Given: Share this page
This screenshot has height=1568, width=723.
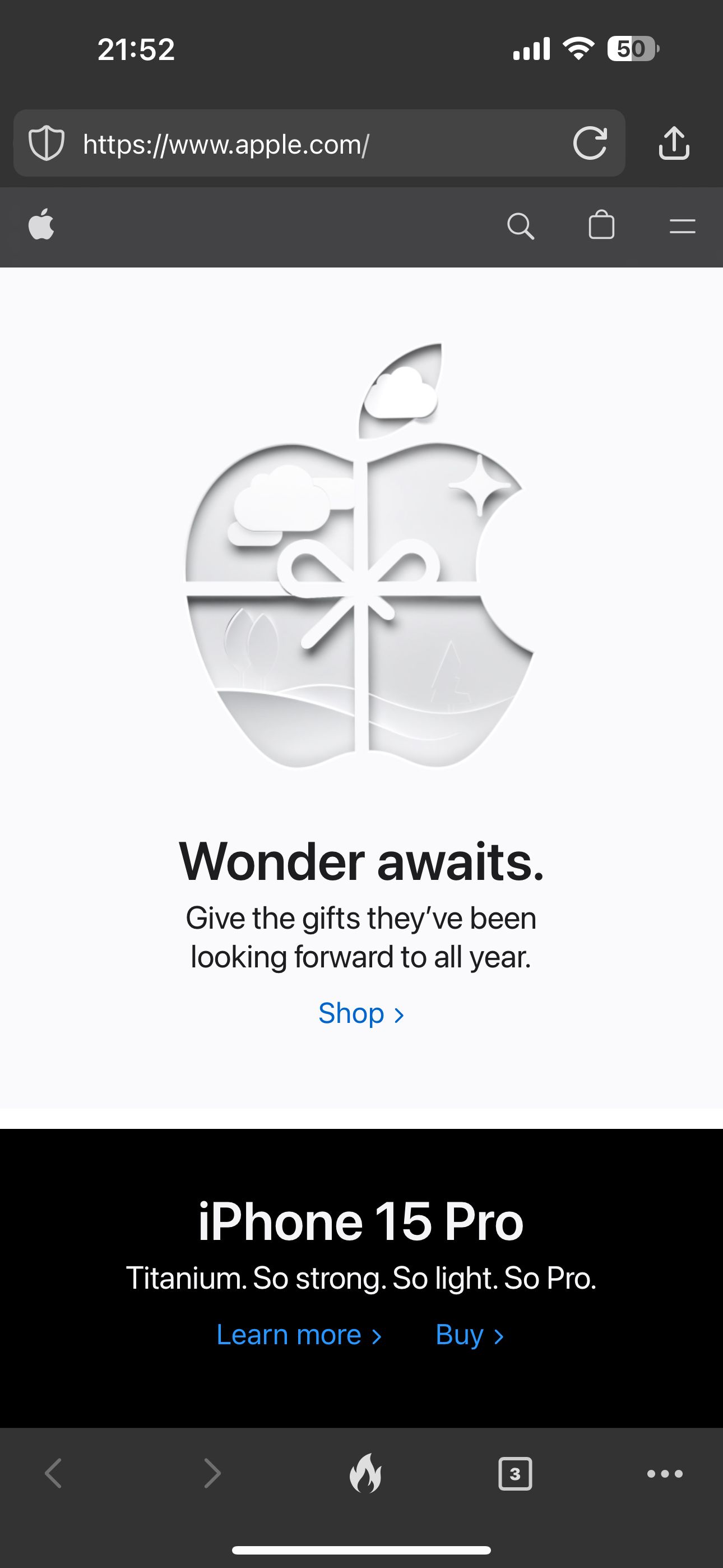Looking at the screenshot, I should 674,144.
